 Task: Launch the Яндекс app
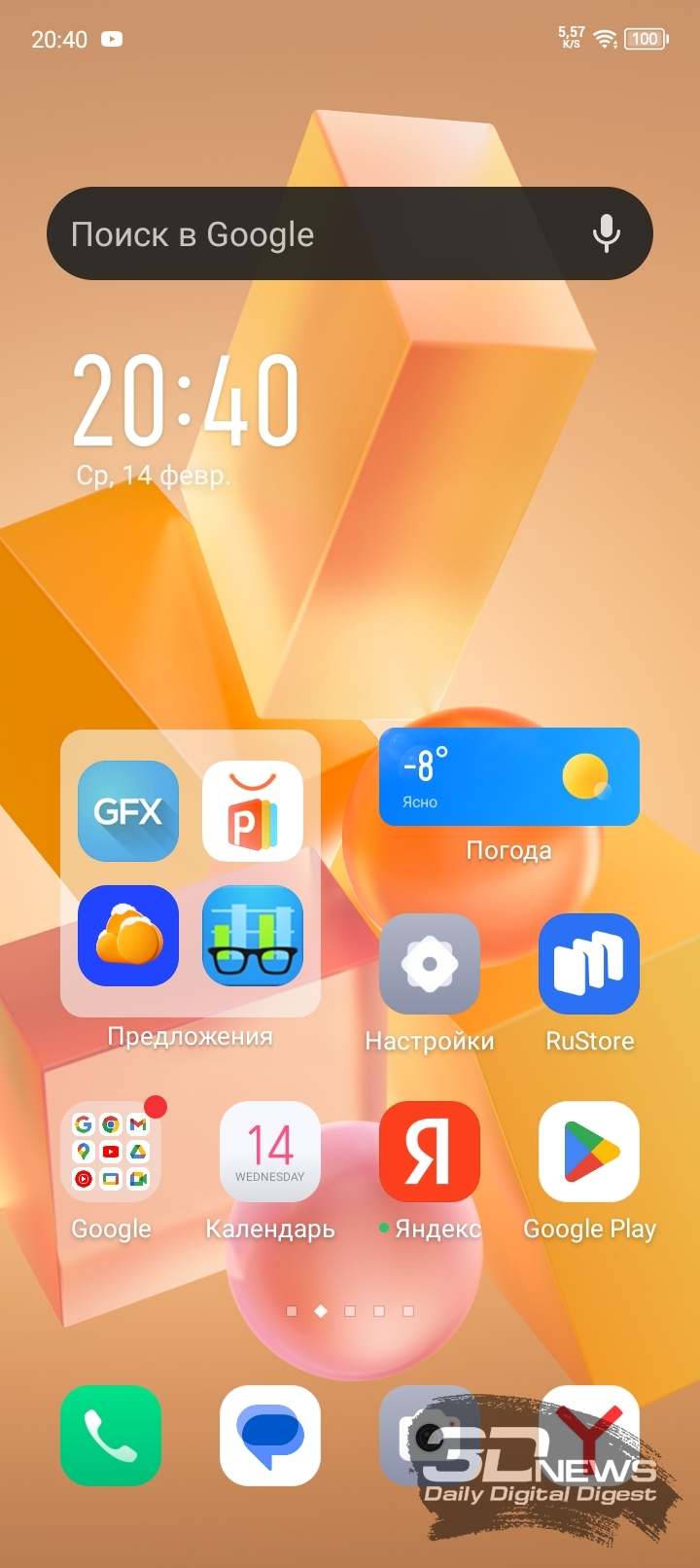tap(430, 1152)
